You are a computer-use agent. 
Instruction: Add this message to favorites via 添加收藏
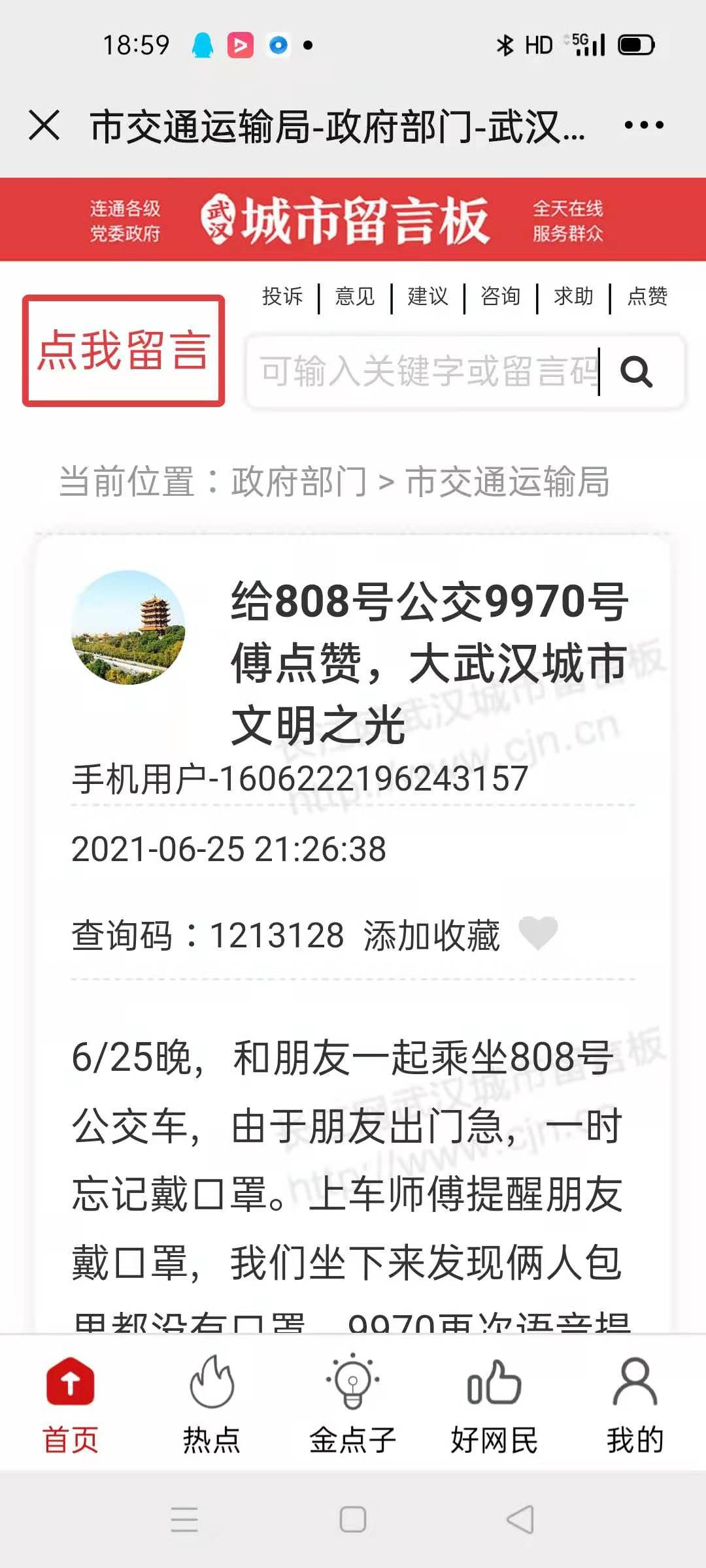460,934
